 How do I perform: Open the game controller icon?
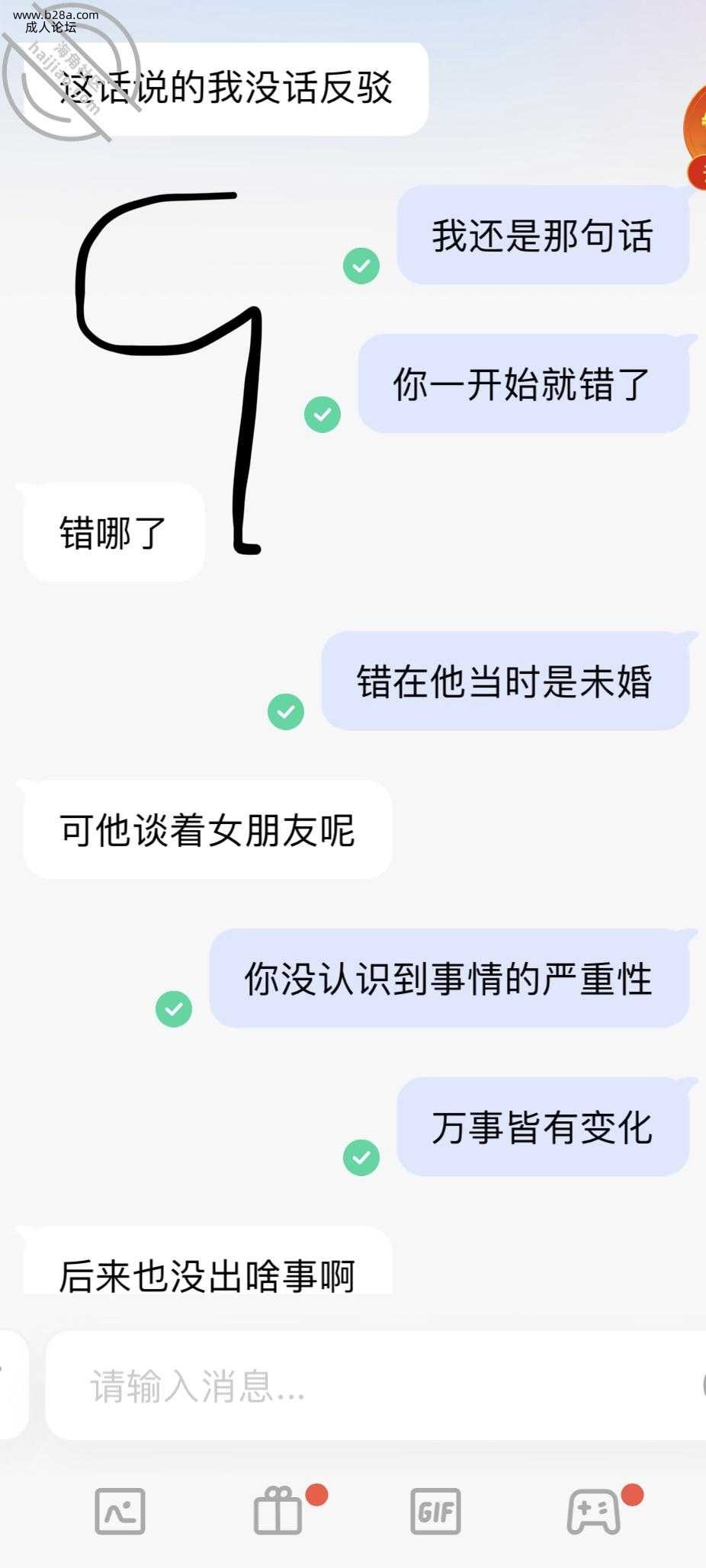594,1511
